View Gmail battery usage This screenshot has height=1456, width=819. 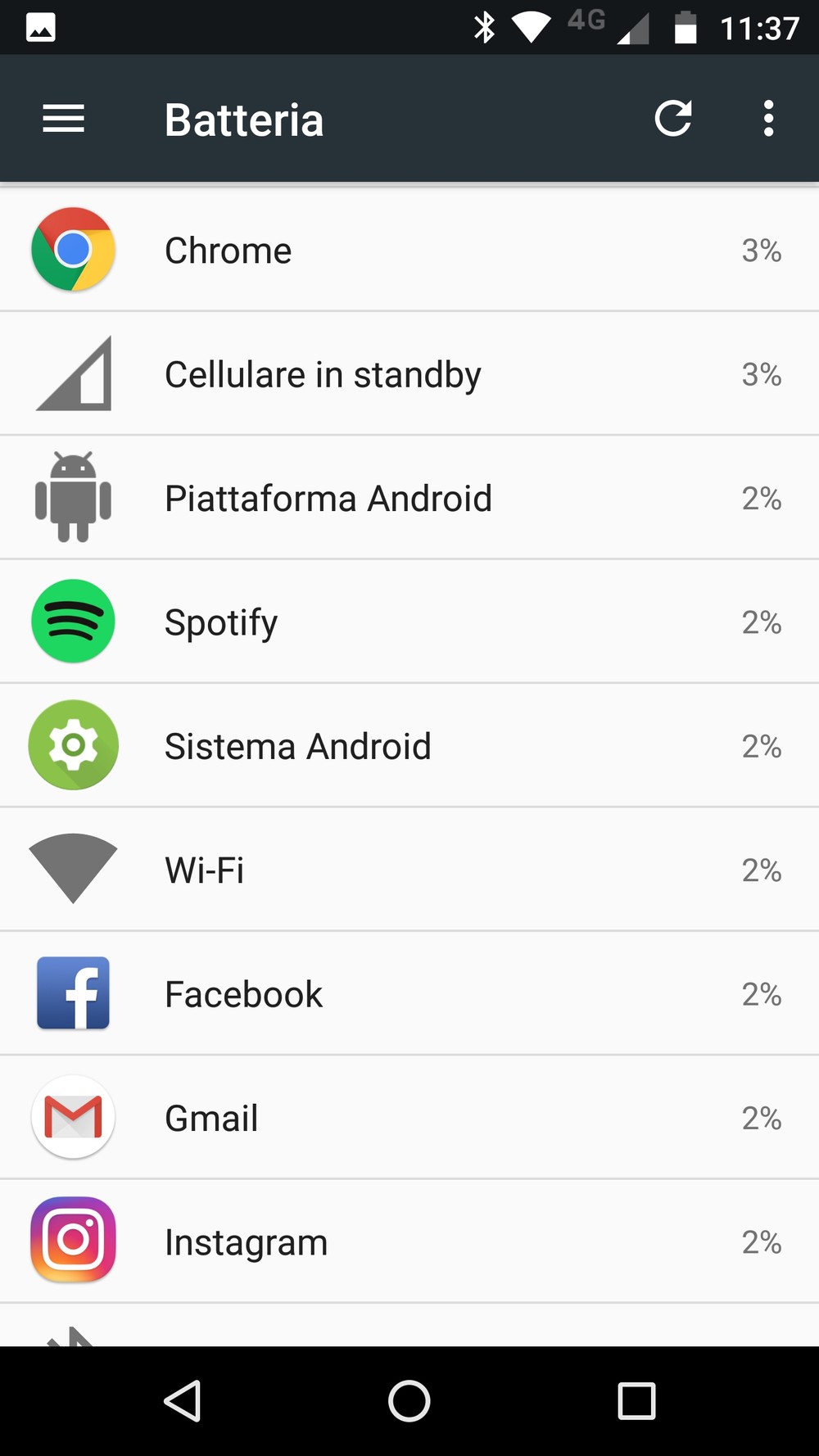(409, 1118)
